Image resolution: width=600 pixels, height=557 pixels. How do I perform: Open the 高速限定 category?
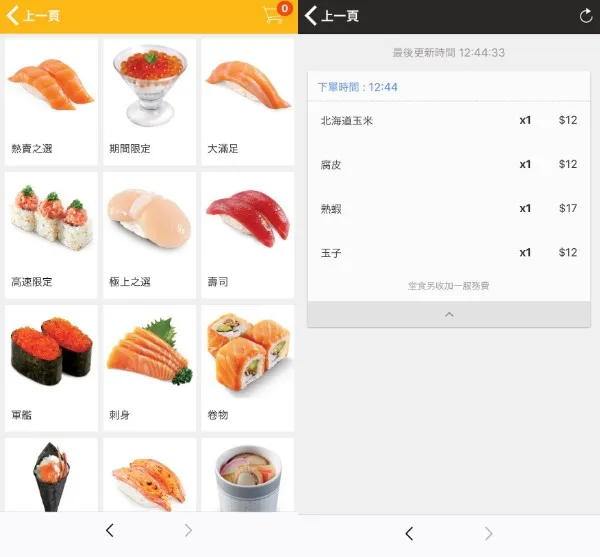(x=51, y=233)
